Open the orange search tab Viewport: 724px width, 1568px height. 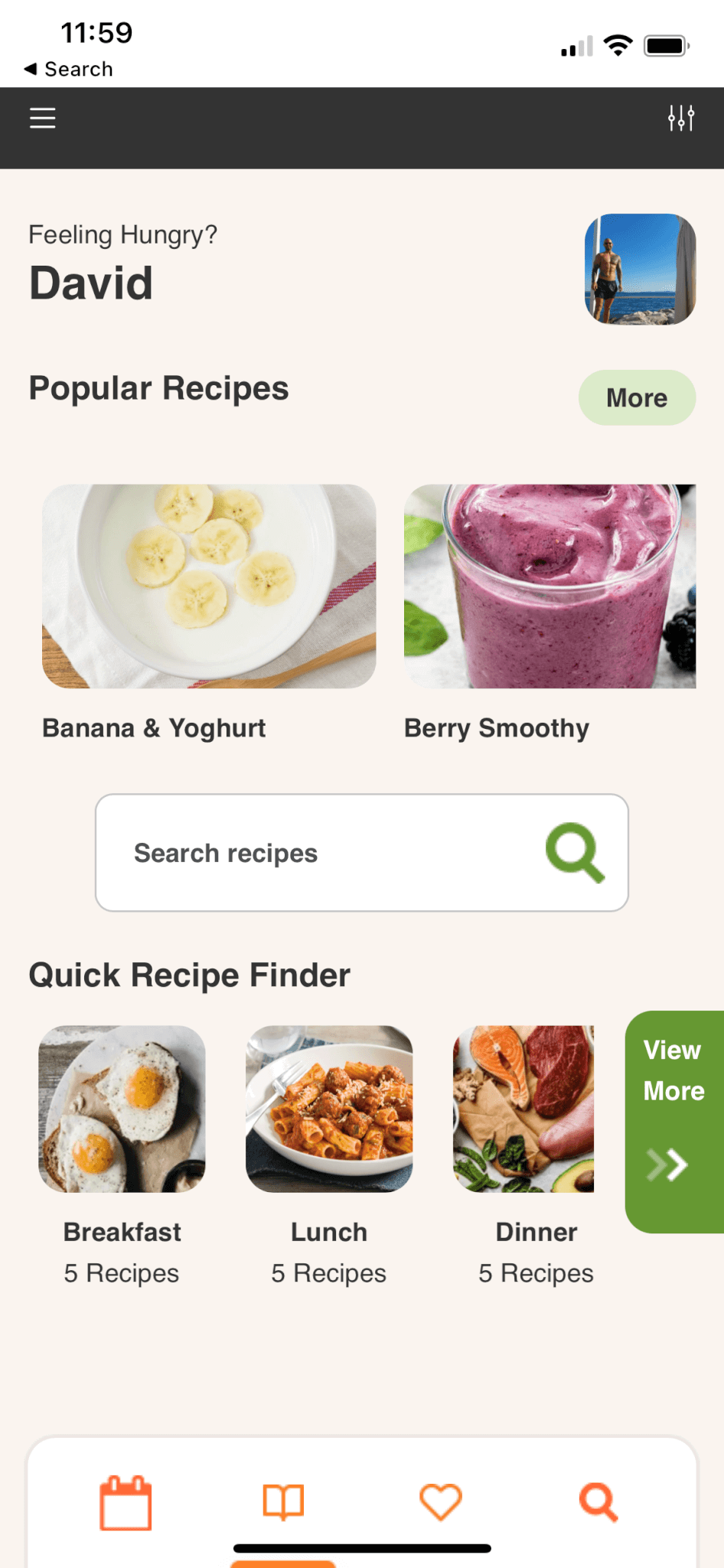click(598, 1502)
